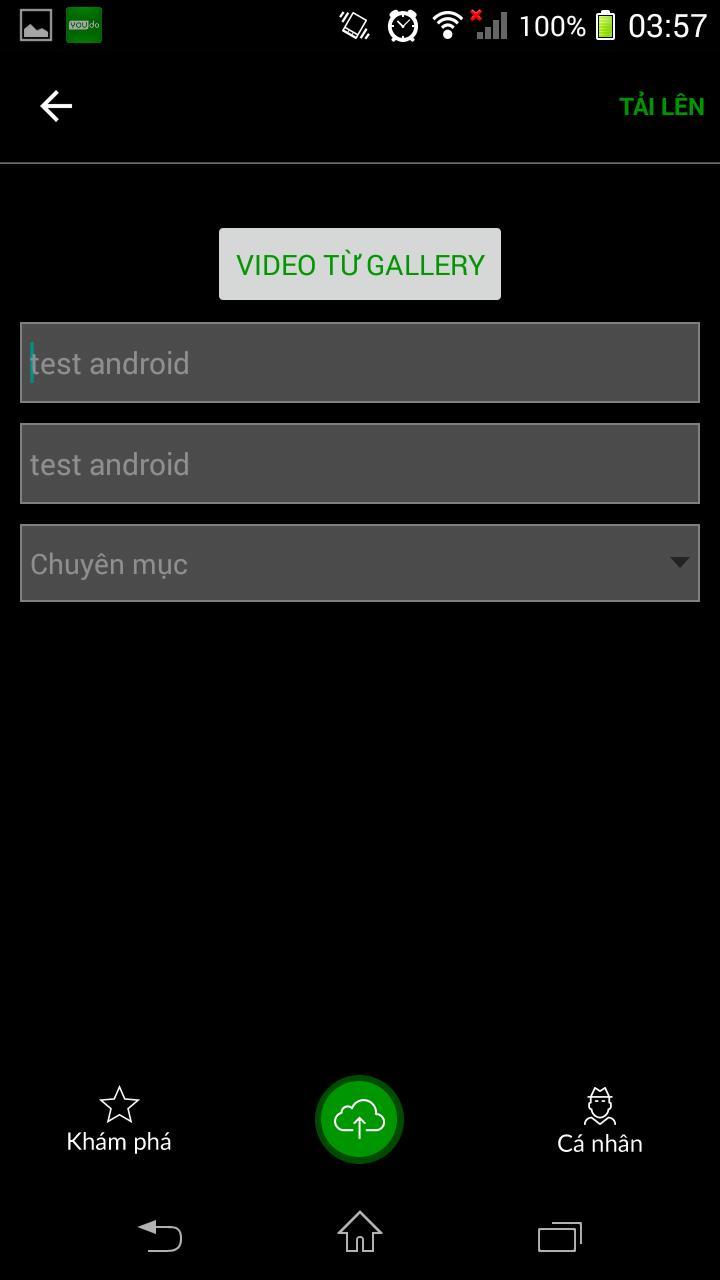Tap the green cloud upload button
The image size is (720, 1280).
pos(360,1120)
